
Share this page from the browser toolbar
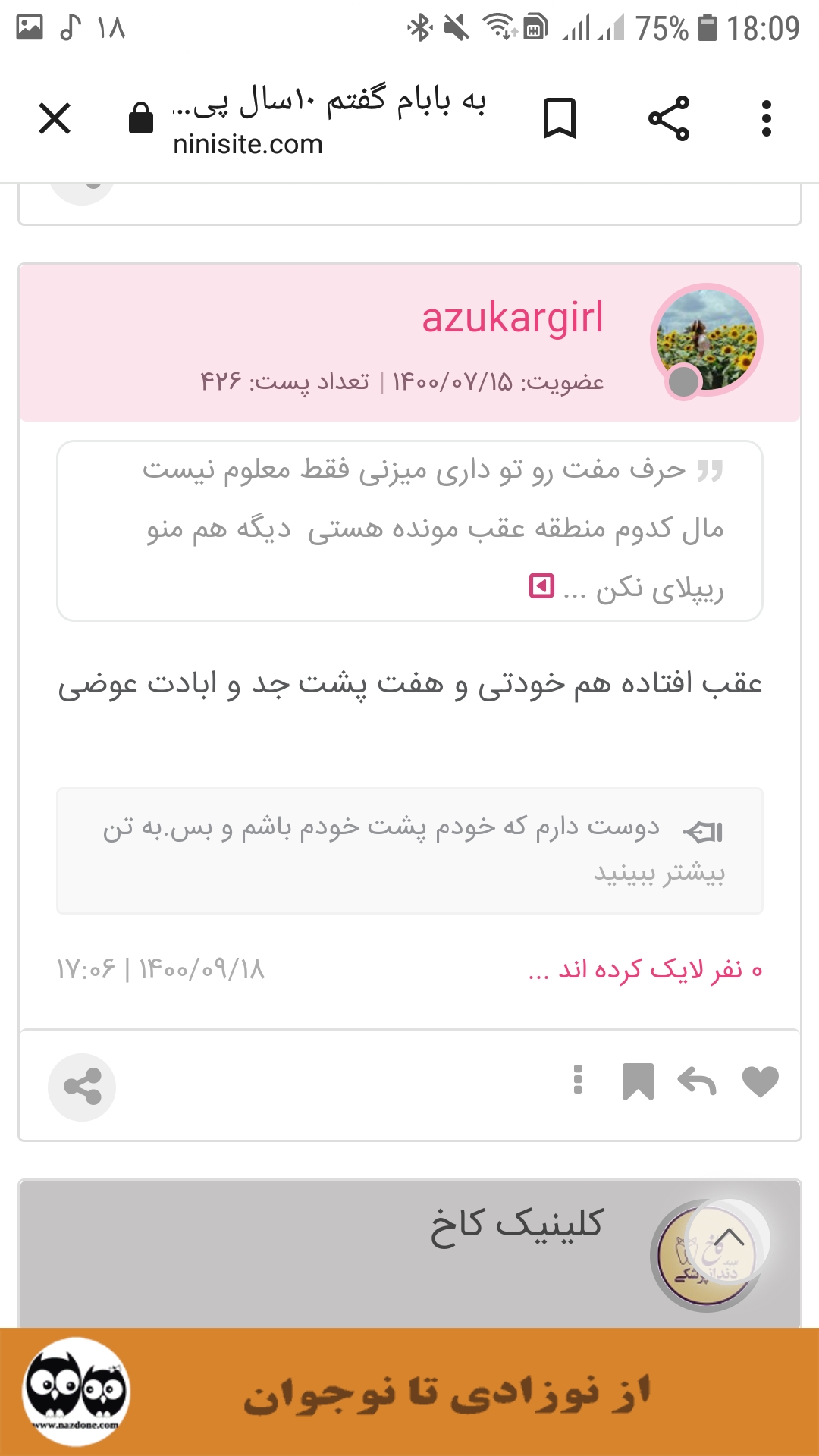point(669,118)
